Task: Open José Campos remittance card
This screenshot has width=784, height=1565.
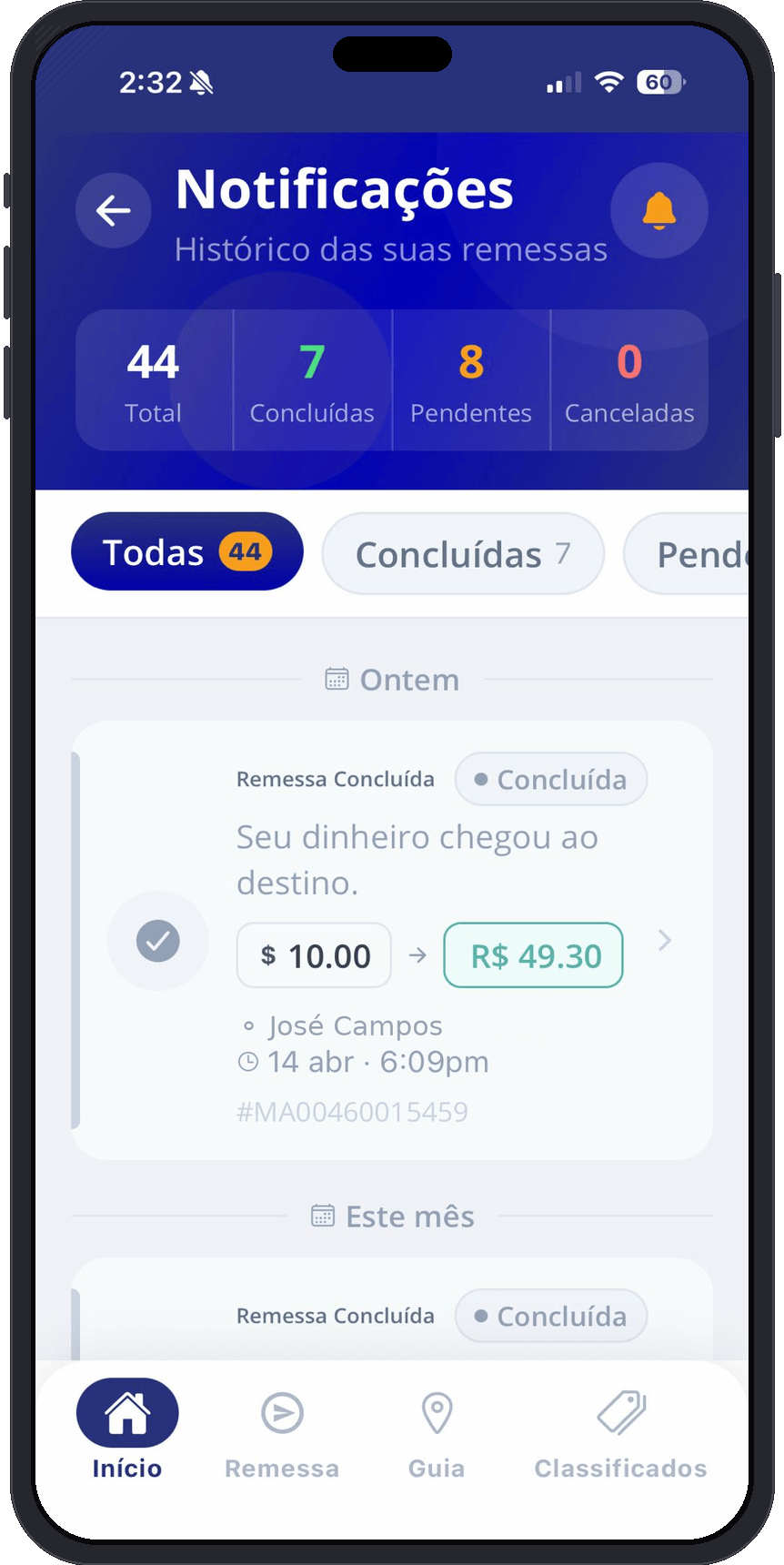Action: [391, 940]
